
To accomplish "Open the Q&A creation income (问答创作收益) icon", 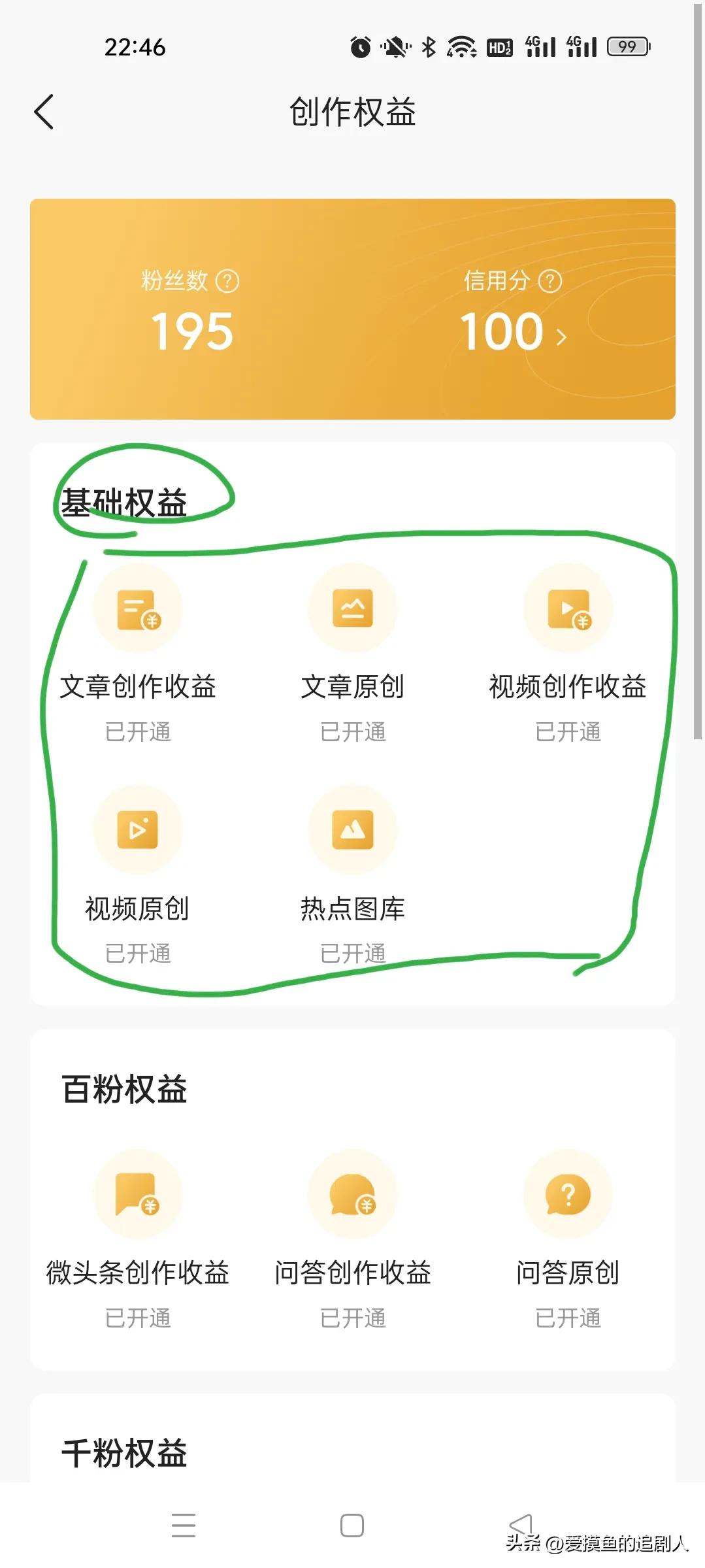I will click(x=352, y=1194).
